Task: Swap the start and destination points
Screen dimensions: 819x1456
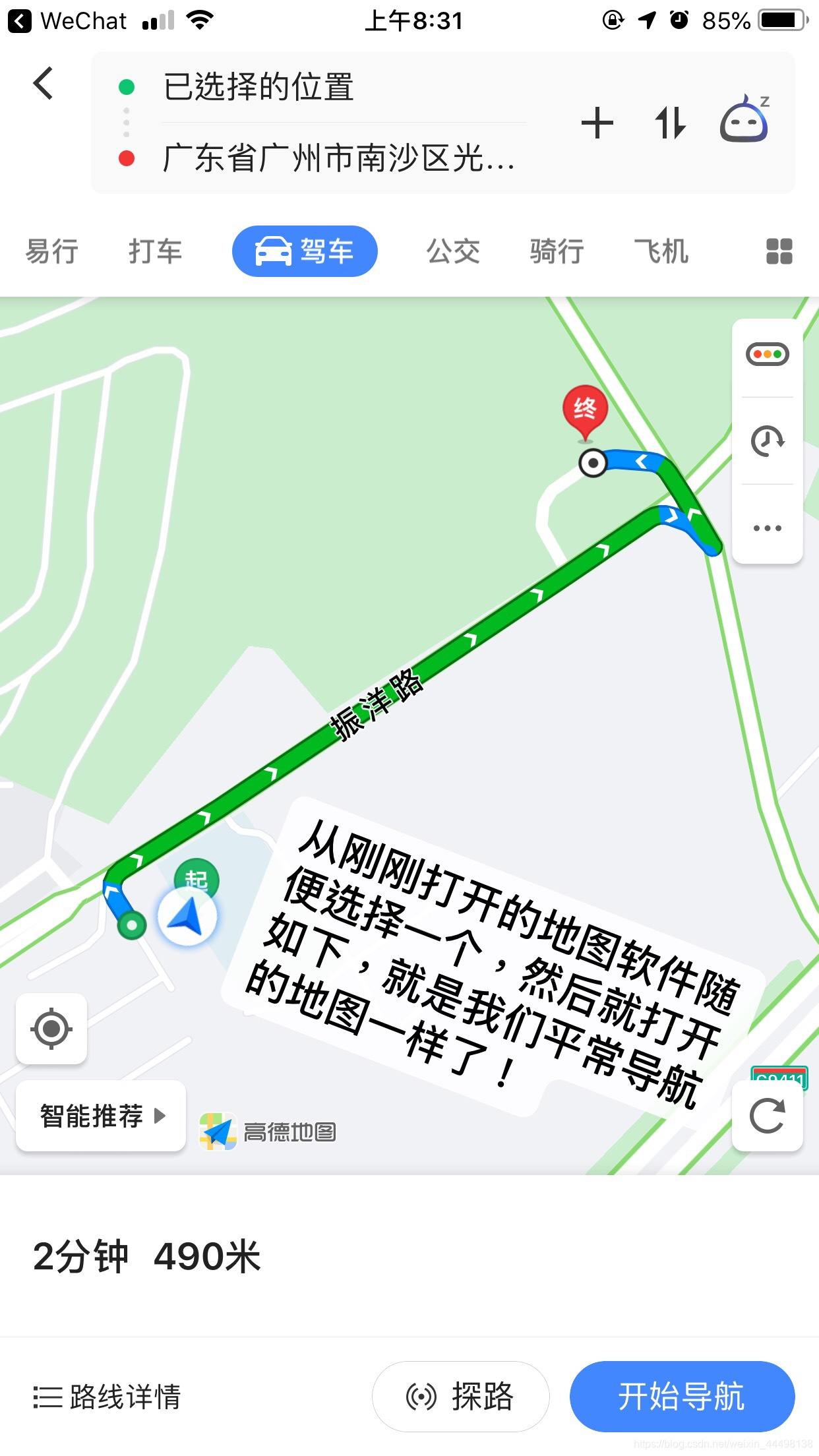Action: pyautogui.click(x=671, y=123)
